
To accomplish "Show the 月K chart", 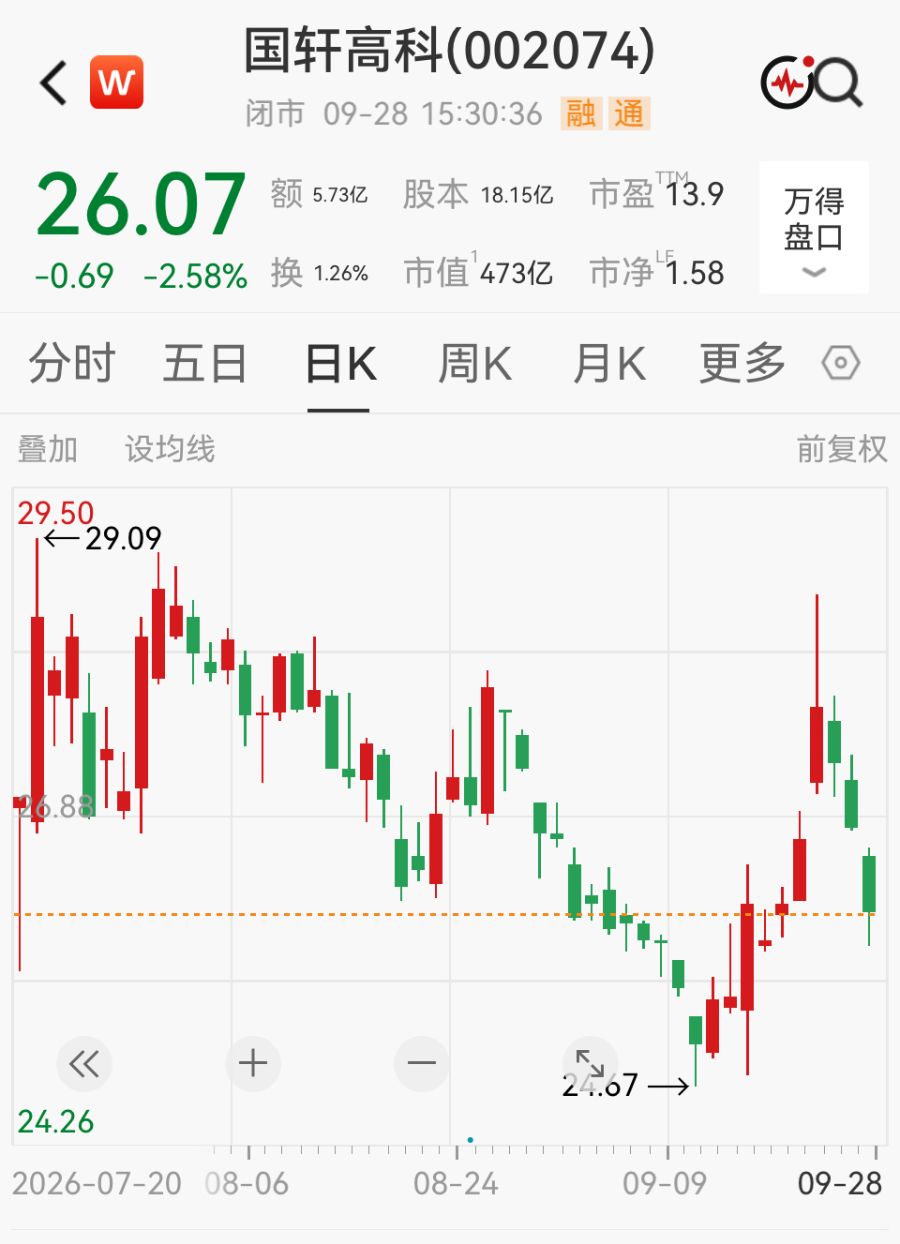I will [x=609, y=363].
